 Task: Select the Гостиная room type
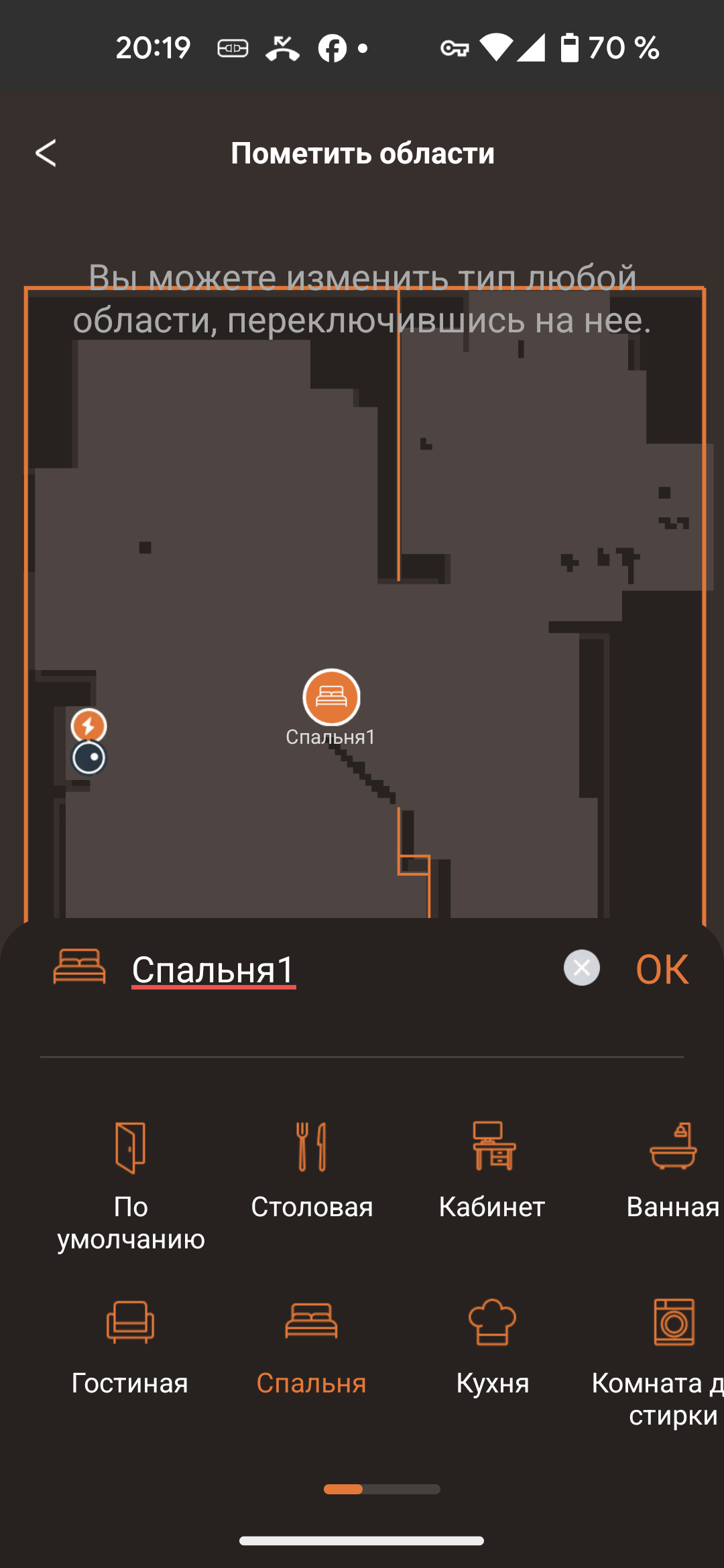[131, 1347]
